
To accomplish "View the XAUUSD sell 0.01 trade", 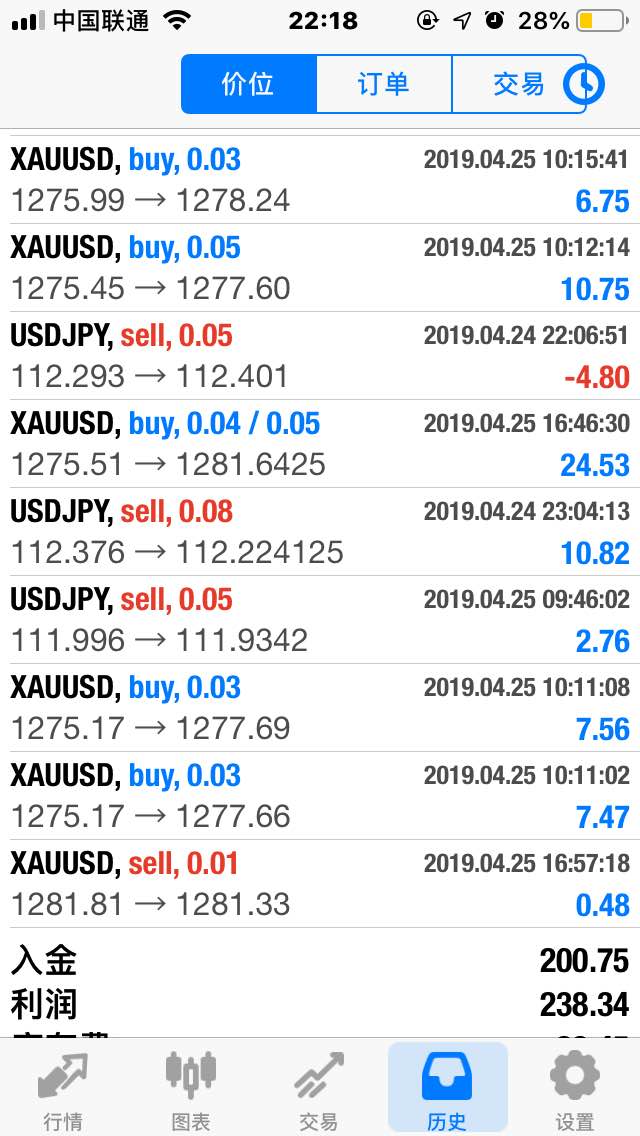I will [x=320, y=883].
